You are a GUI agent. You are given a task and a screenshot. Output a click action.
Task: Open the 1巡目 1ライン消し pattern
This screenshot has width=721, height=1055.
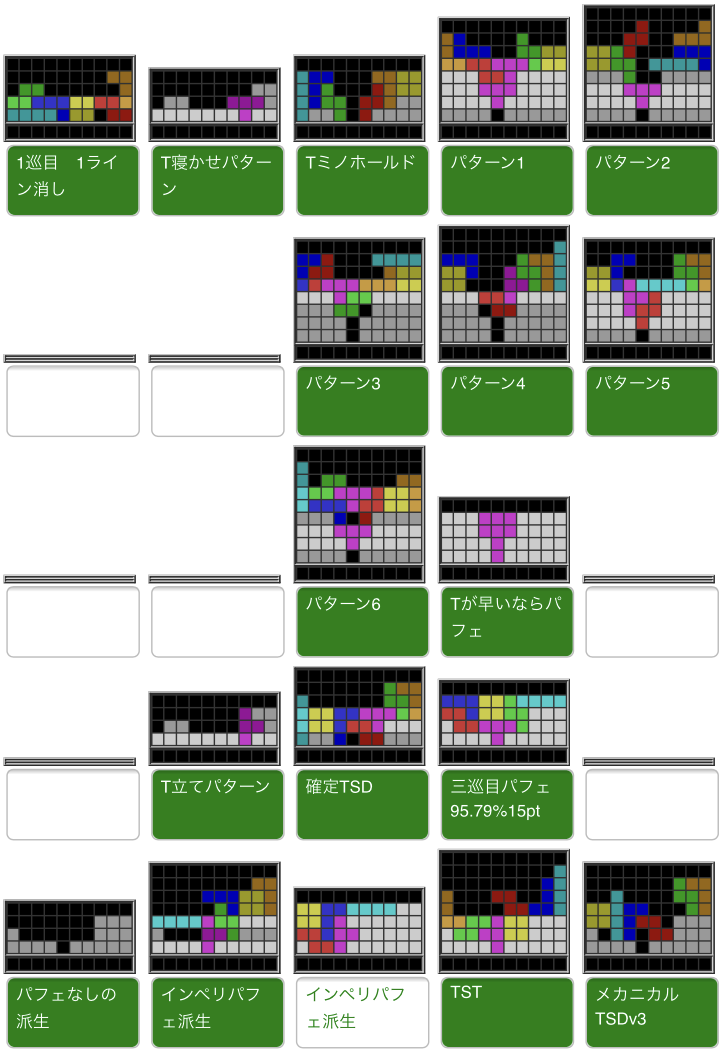coord(72,180)
